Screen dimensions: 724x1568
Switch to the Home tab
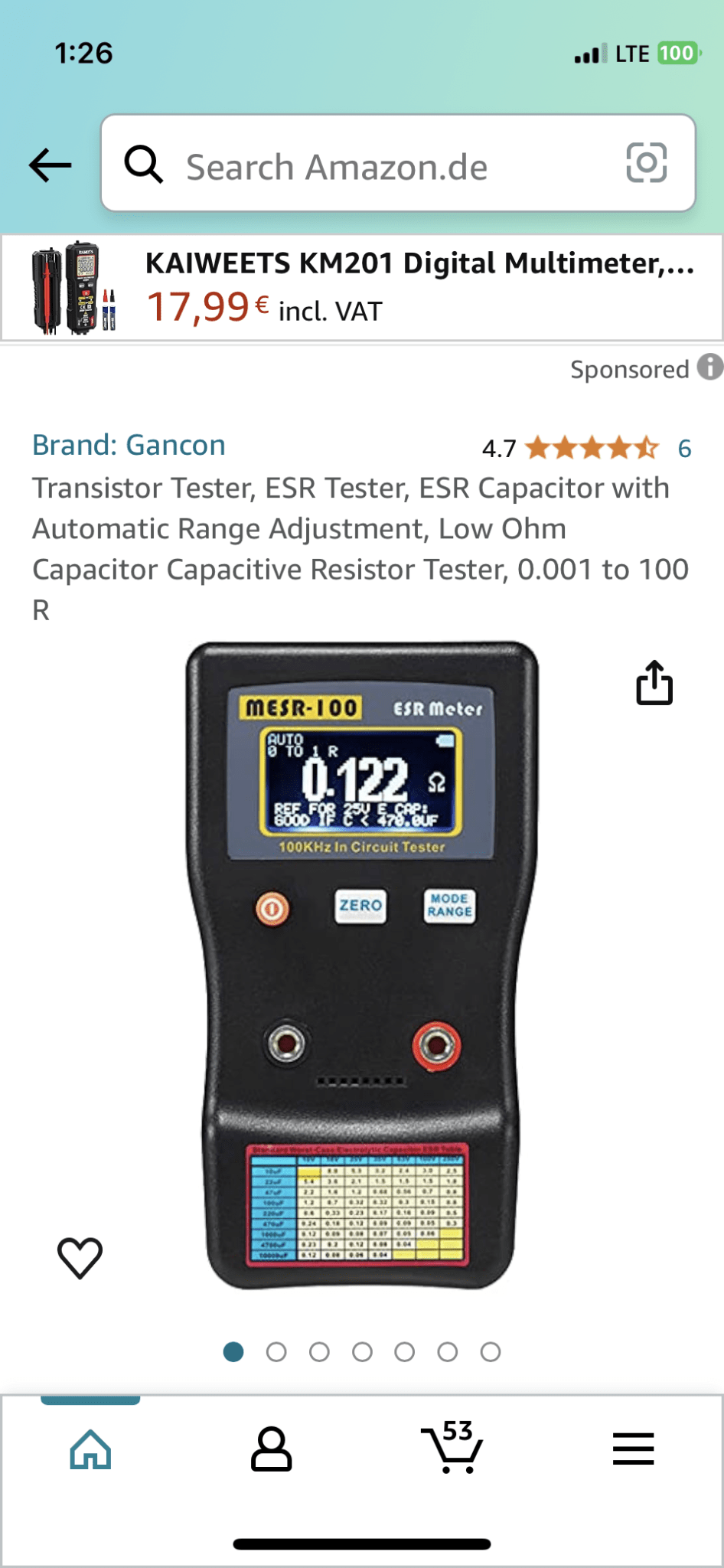coord(90,1449)
